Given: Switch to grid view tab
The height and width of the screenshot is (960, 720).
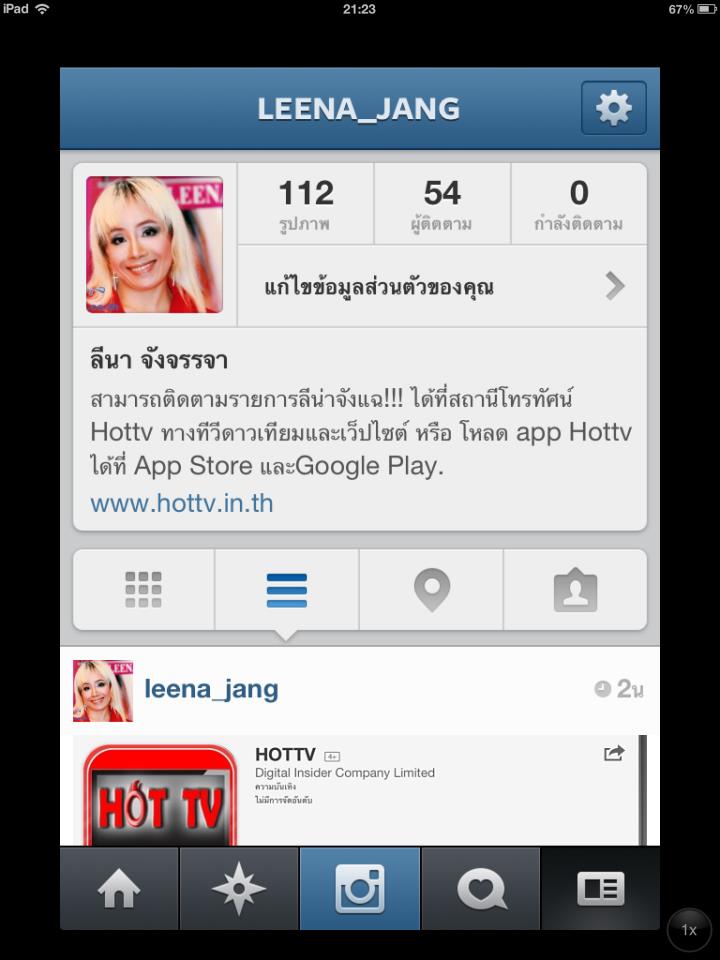Looking at the screenshot, I should click(x=143, y=590).
